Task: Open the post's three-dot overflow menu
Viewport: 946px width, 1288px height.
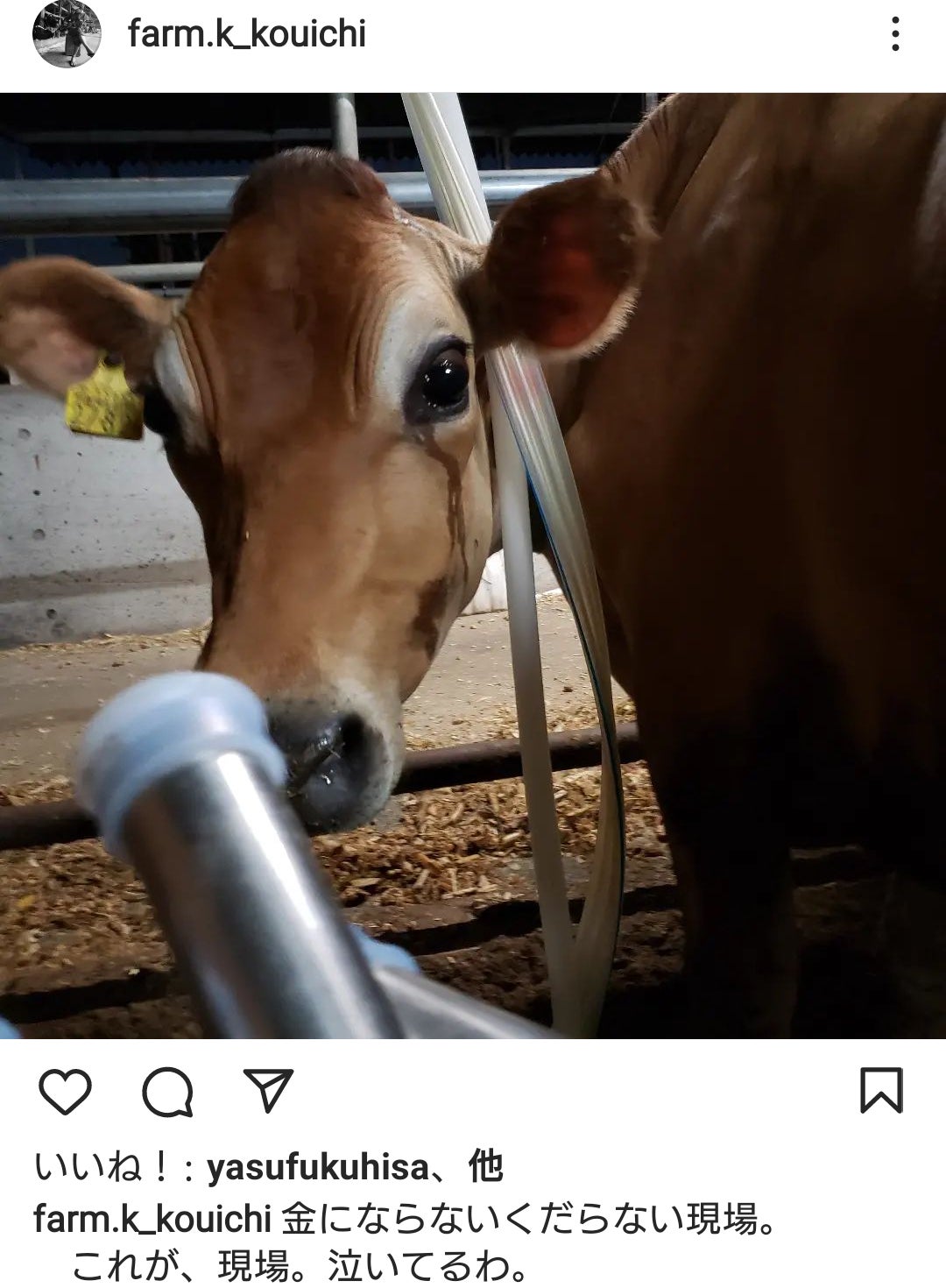Action: tap(894, 34)
